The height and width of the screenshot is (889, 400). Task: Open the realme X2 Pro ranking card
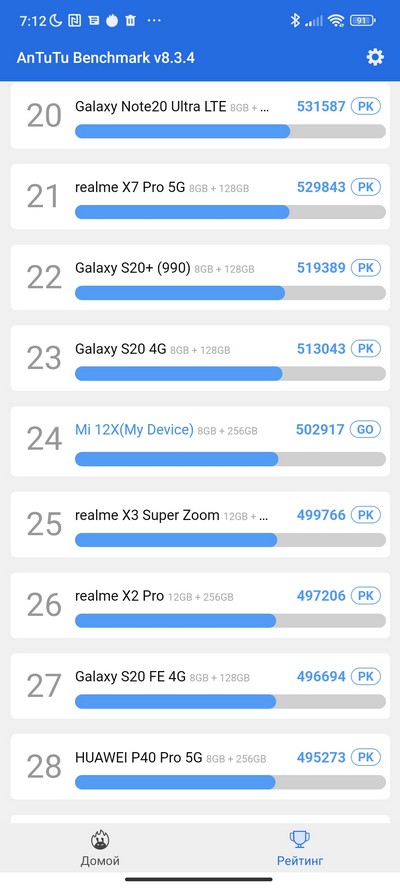coord(200,605)
